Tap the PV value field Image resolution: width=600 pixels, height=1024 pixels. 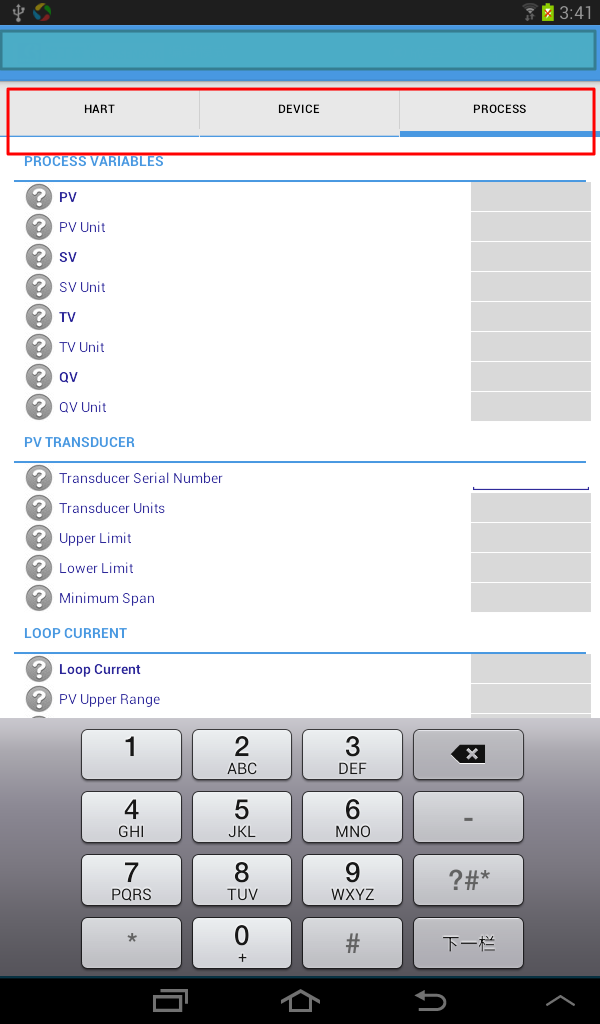(x=530, y=197)
